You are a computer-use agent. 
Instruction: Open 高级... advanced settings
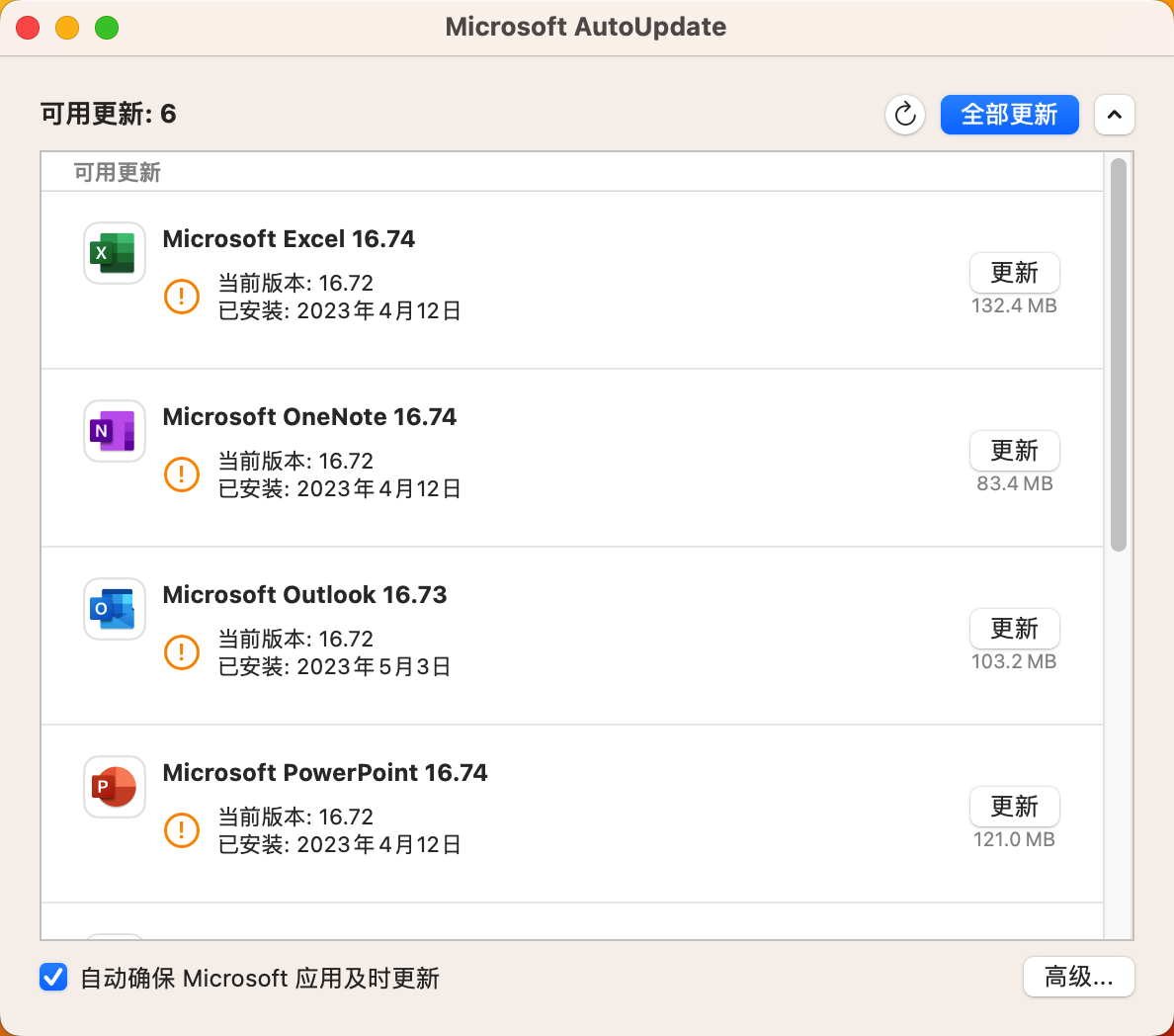[1078, 978]
